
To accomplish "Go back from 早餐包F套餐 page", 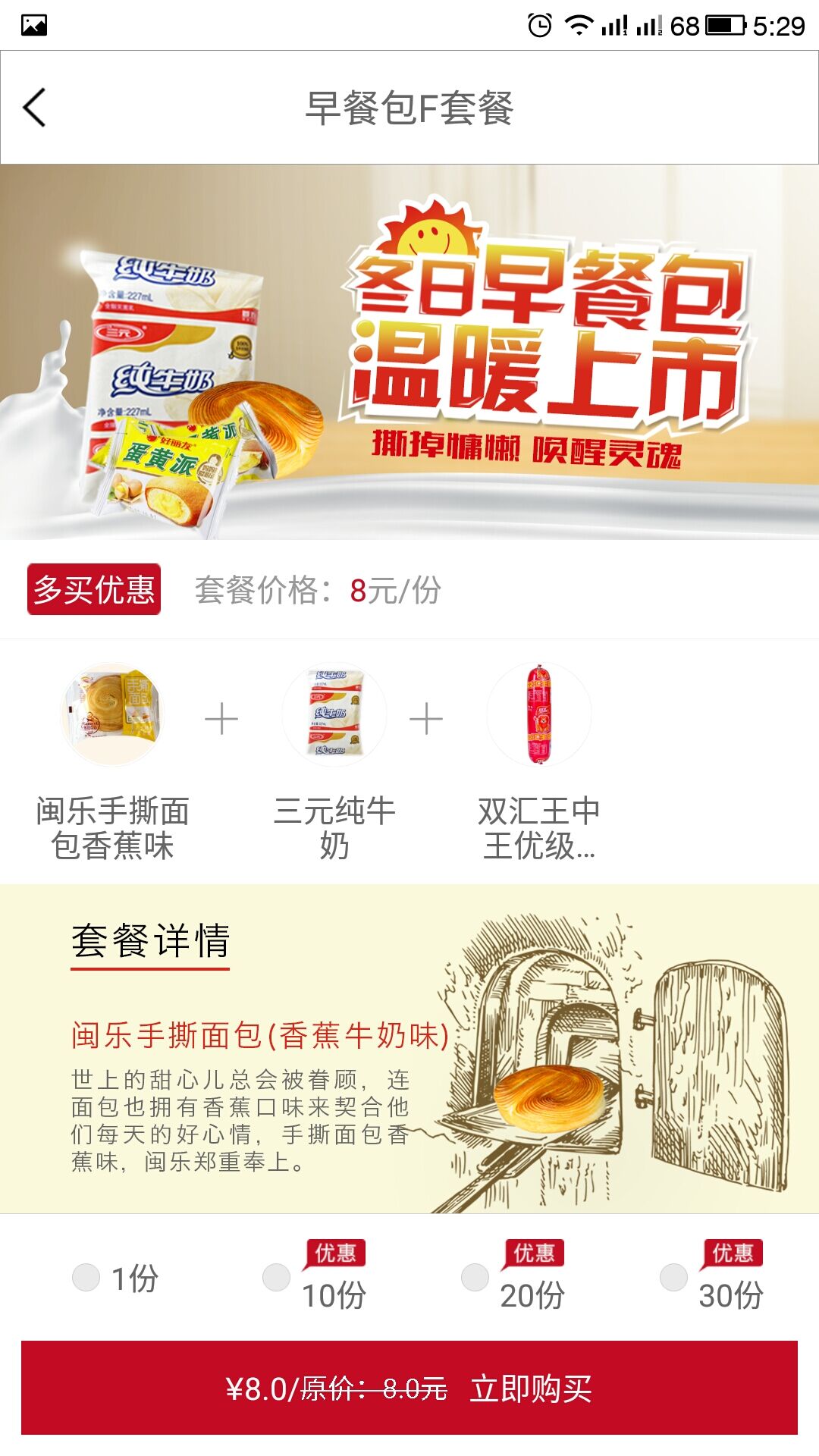I will 35,107.
